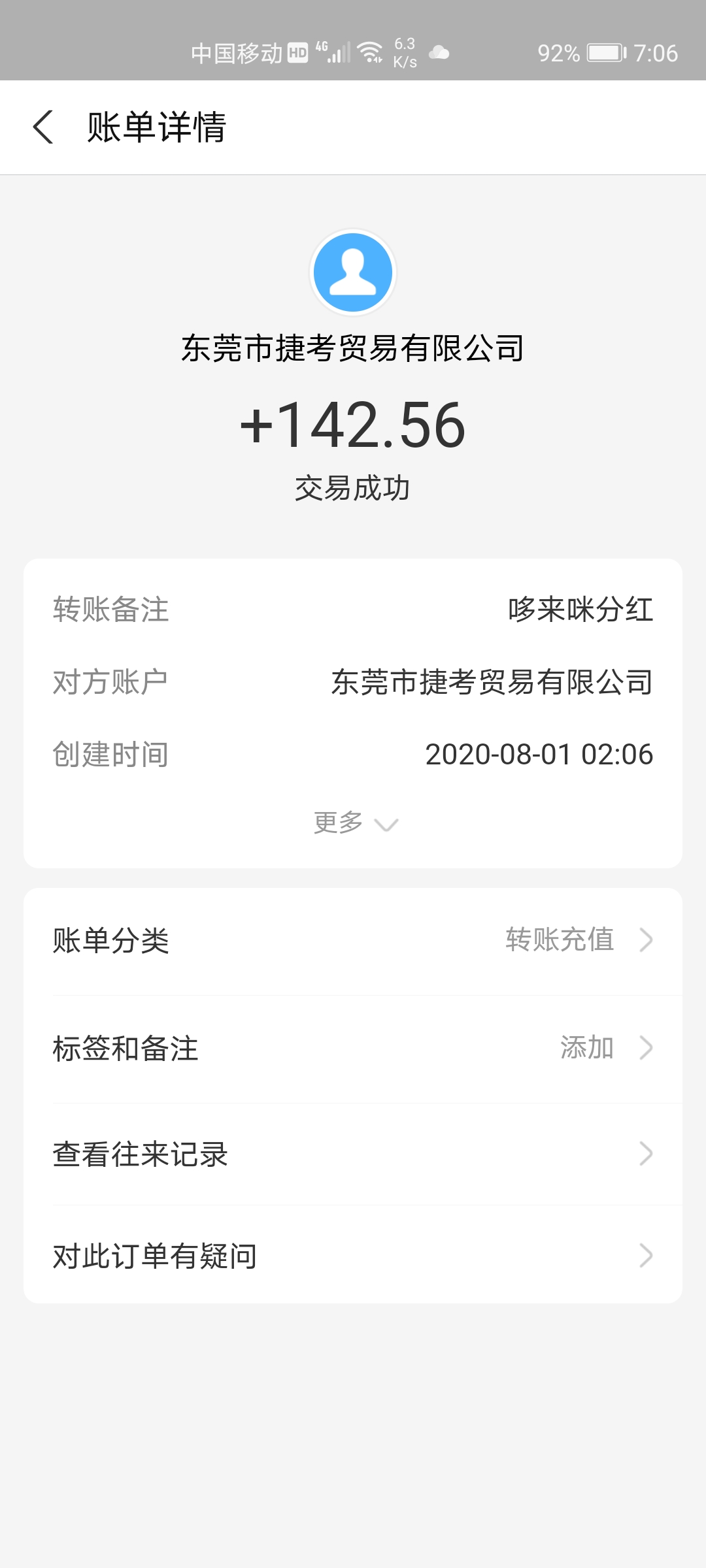Tap the battery level indicator showing 92%
The image size is (706, 1568).
coord(605,52)
